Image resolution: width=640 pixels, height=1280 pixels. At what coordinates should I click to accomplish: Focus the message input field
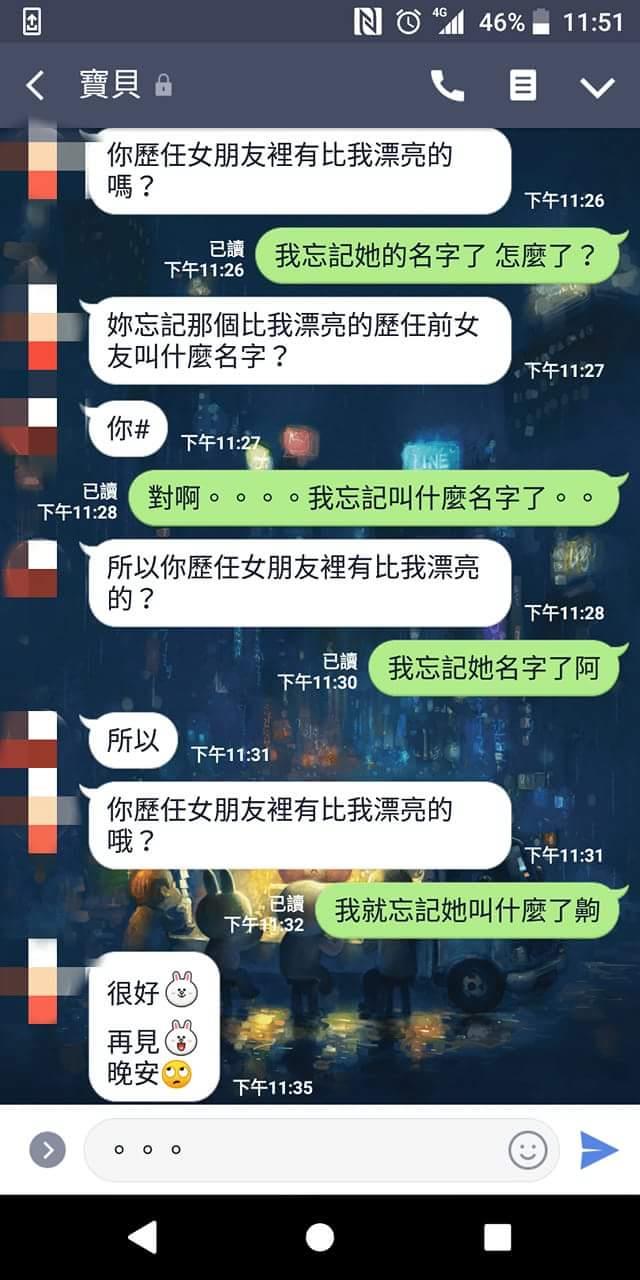click(x=300, y=1150)
